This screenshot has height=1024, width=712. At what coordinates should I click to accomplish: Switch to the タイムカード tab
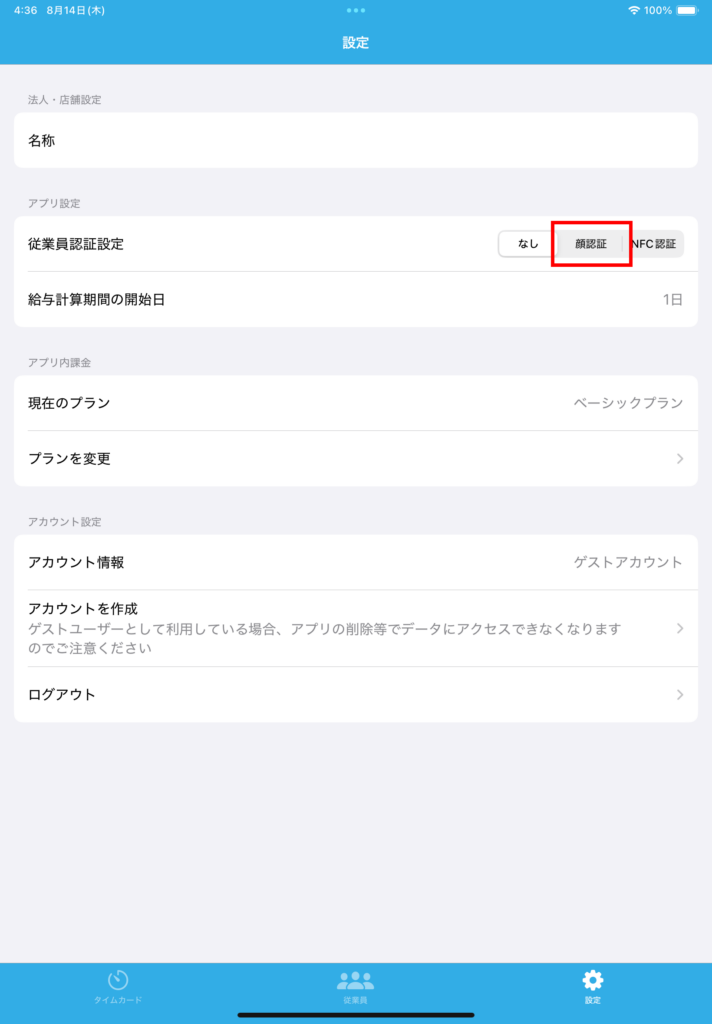click(118, 986)
